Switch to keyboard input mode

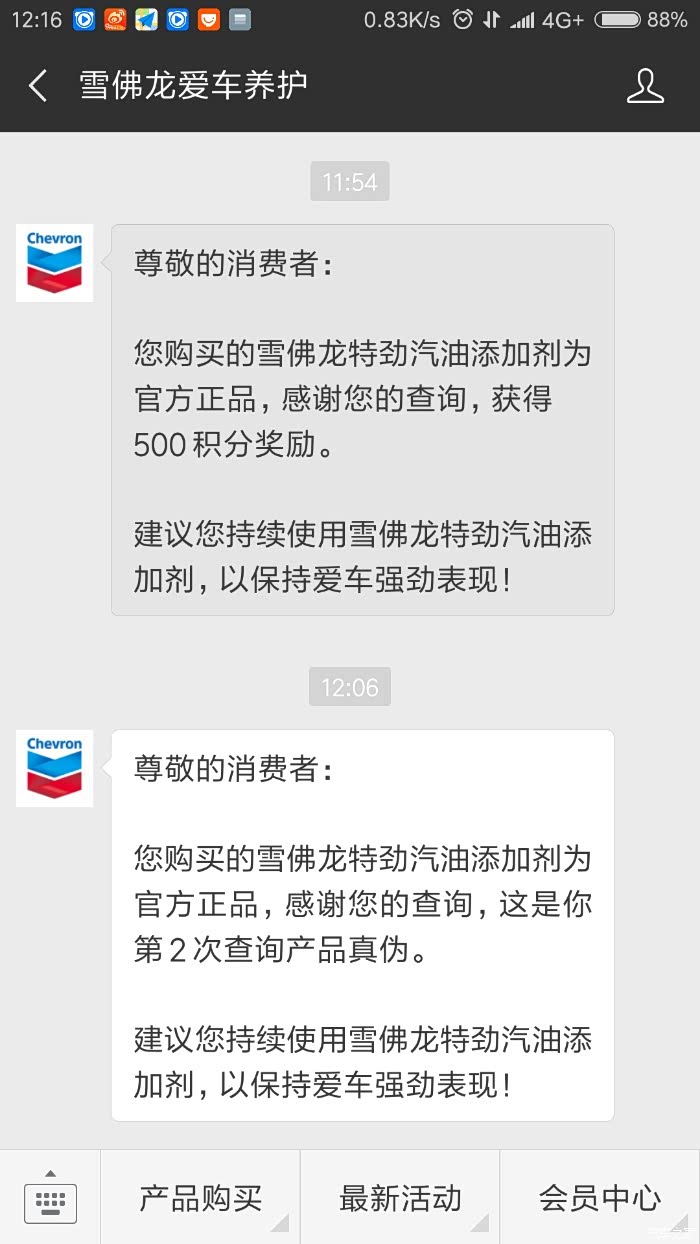tap(50, 1198)
